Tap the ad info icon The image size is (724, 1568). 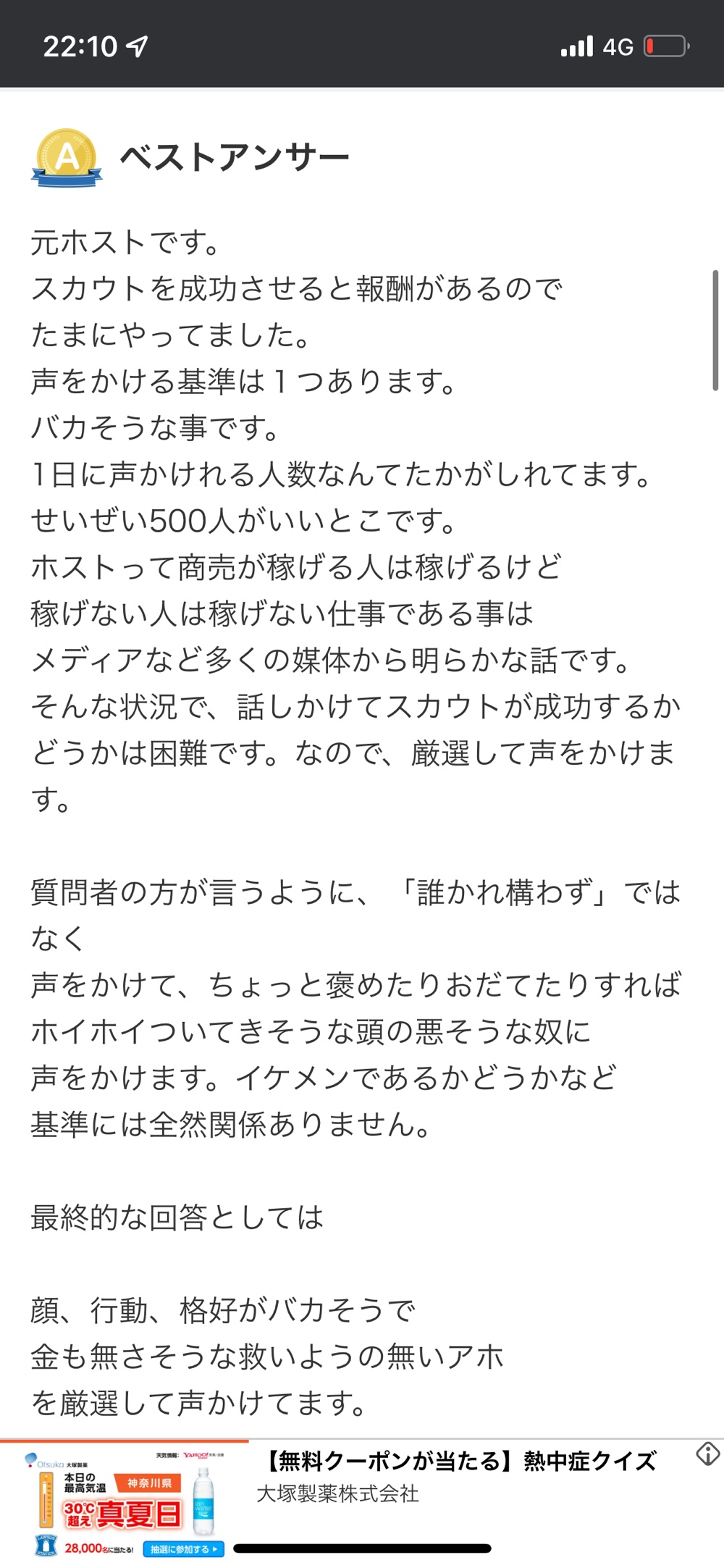707,1454
